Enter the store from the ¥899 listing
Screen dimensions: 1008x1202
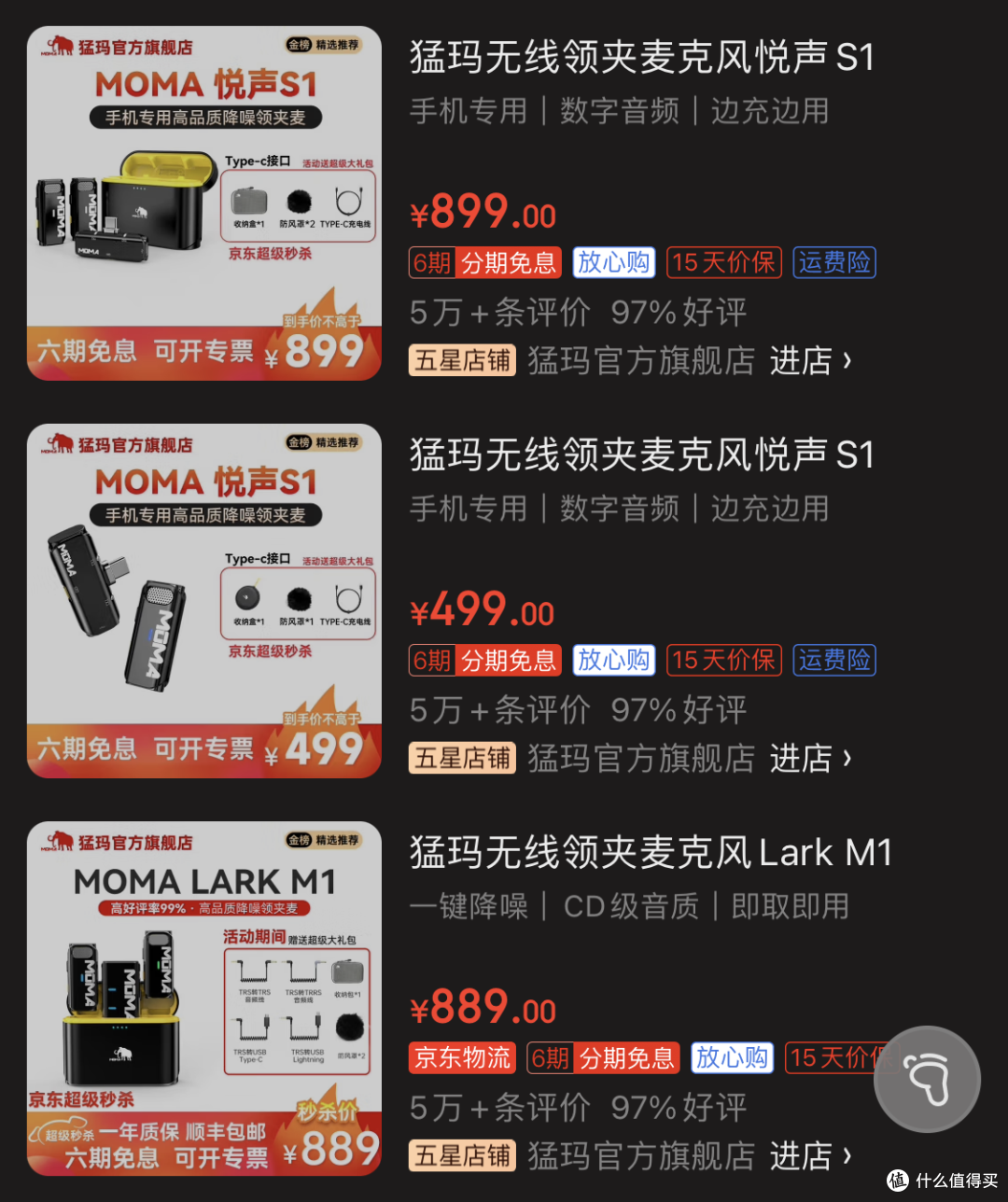click(x=809, y=360)
